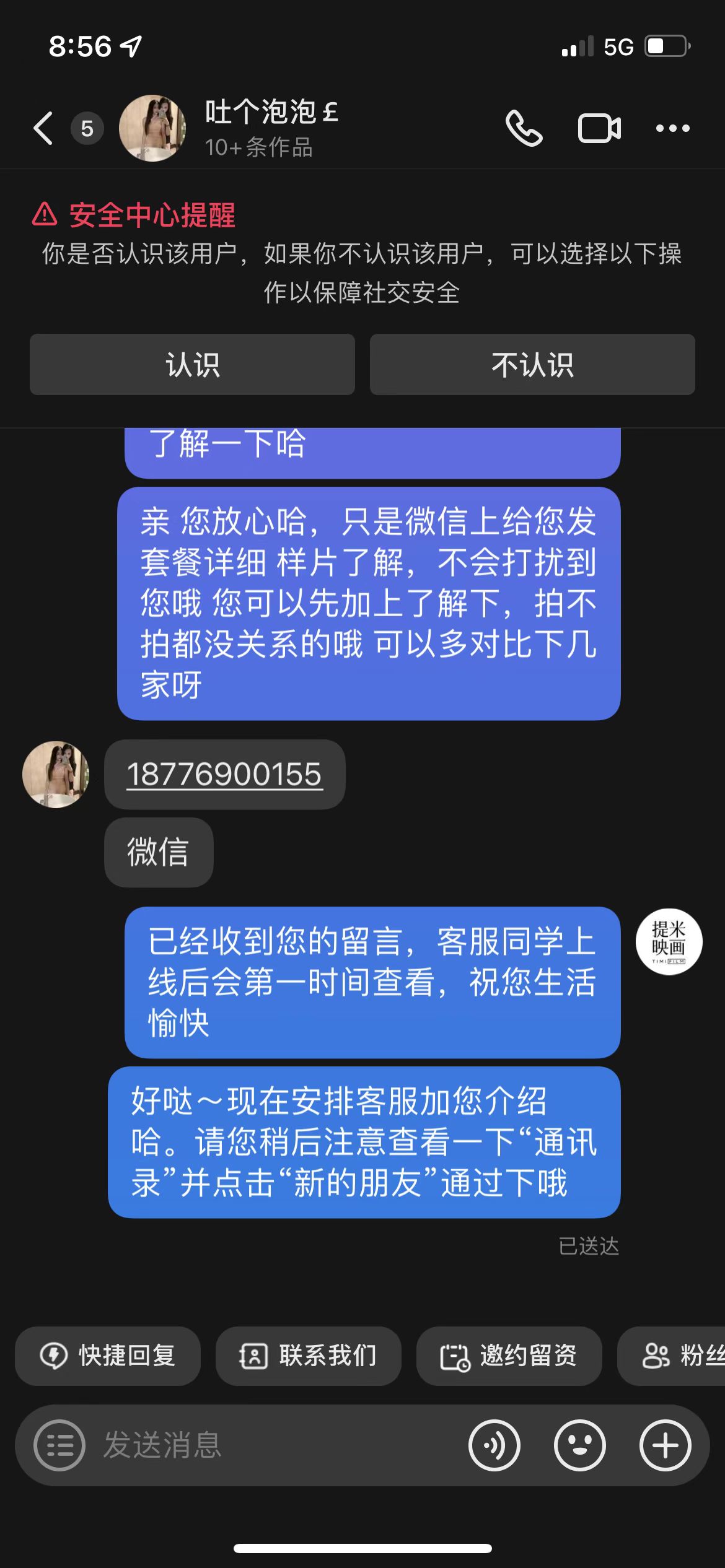The width and height of the screenshot is (725, 1568).
Task: Open the plus attachment menu
Action: click(666, 1445)
